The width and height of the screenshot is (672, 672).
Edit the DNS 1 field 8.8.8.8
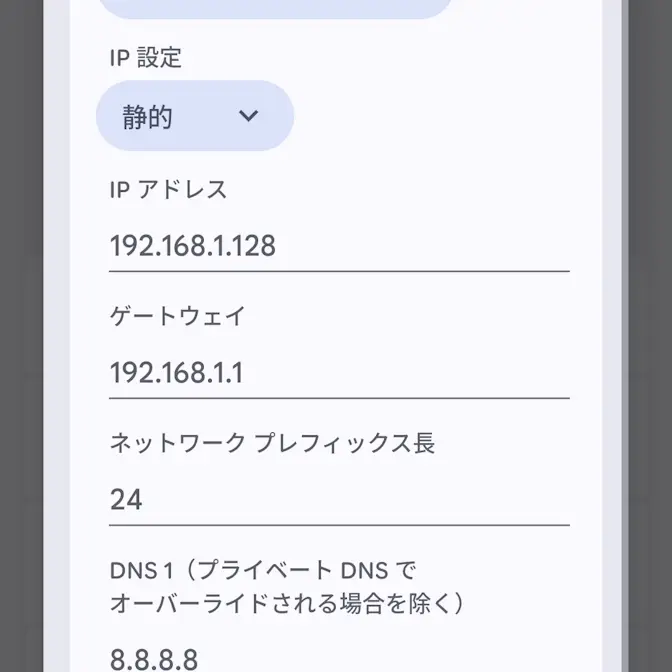(x=338, y=657)
